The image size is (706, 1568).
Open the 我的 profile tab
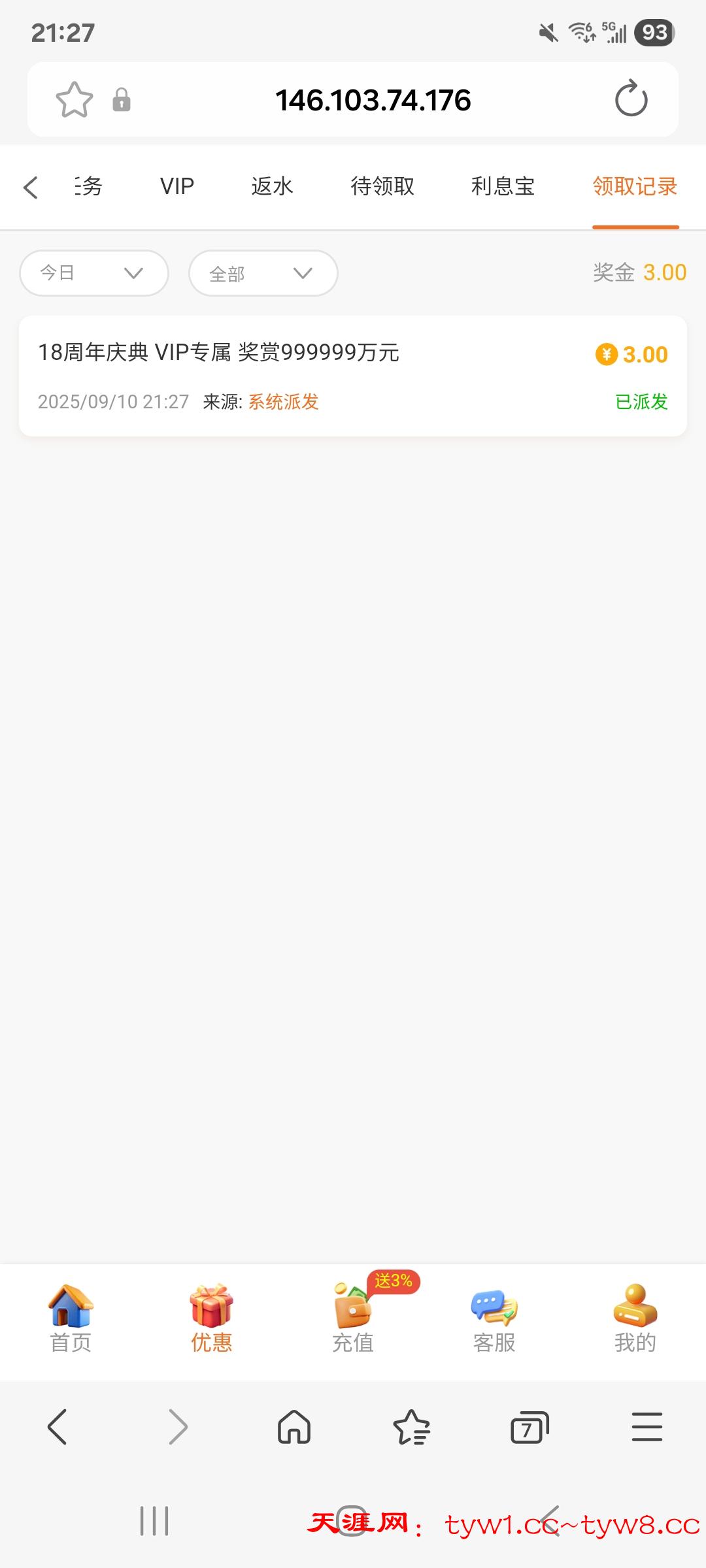pos(635,1320)
